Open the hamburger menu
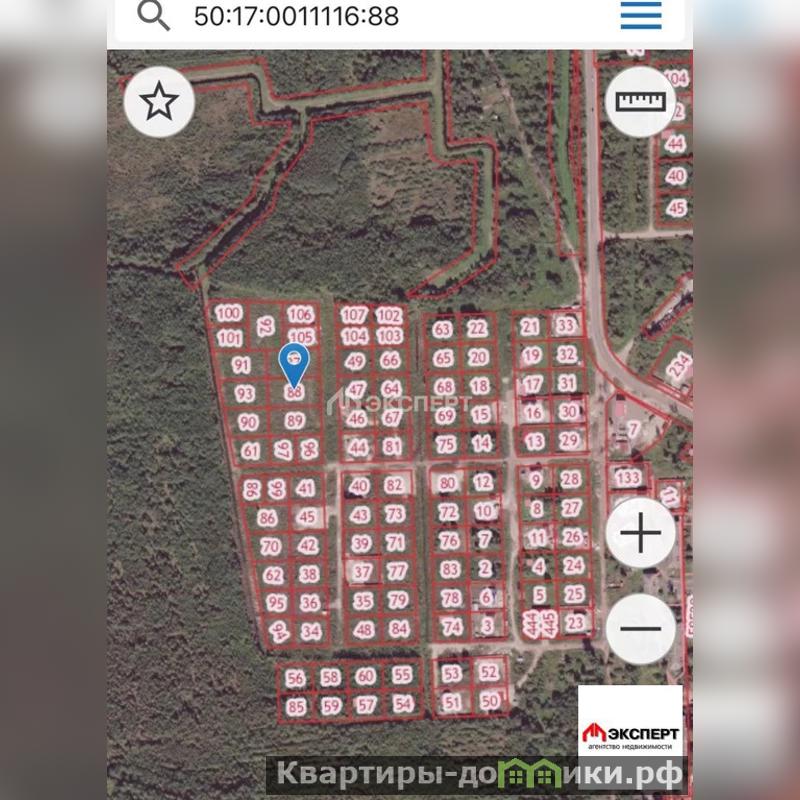Viewport: 800px width, 800px height. click(x=641, y=15)
